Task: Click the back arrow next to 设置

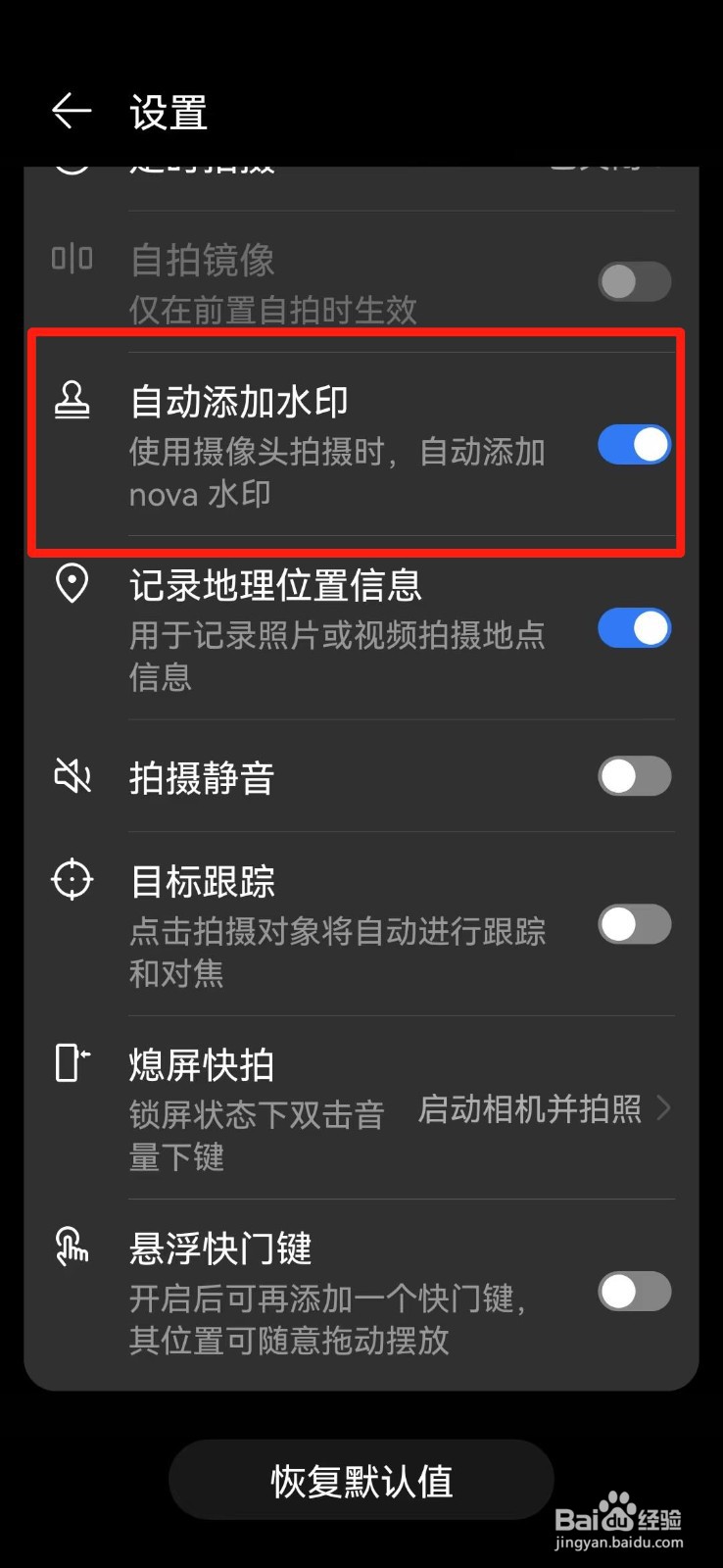Action: coord(72,111)
